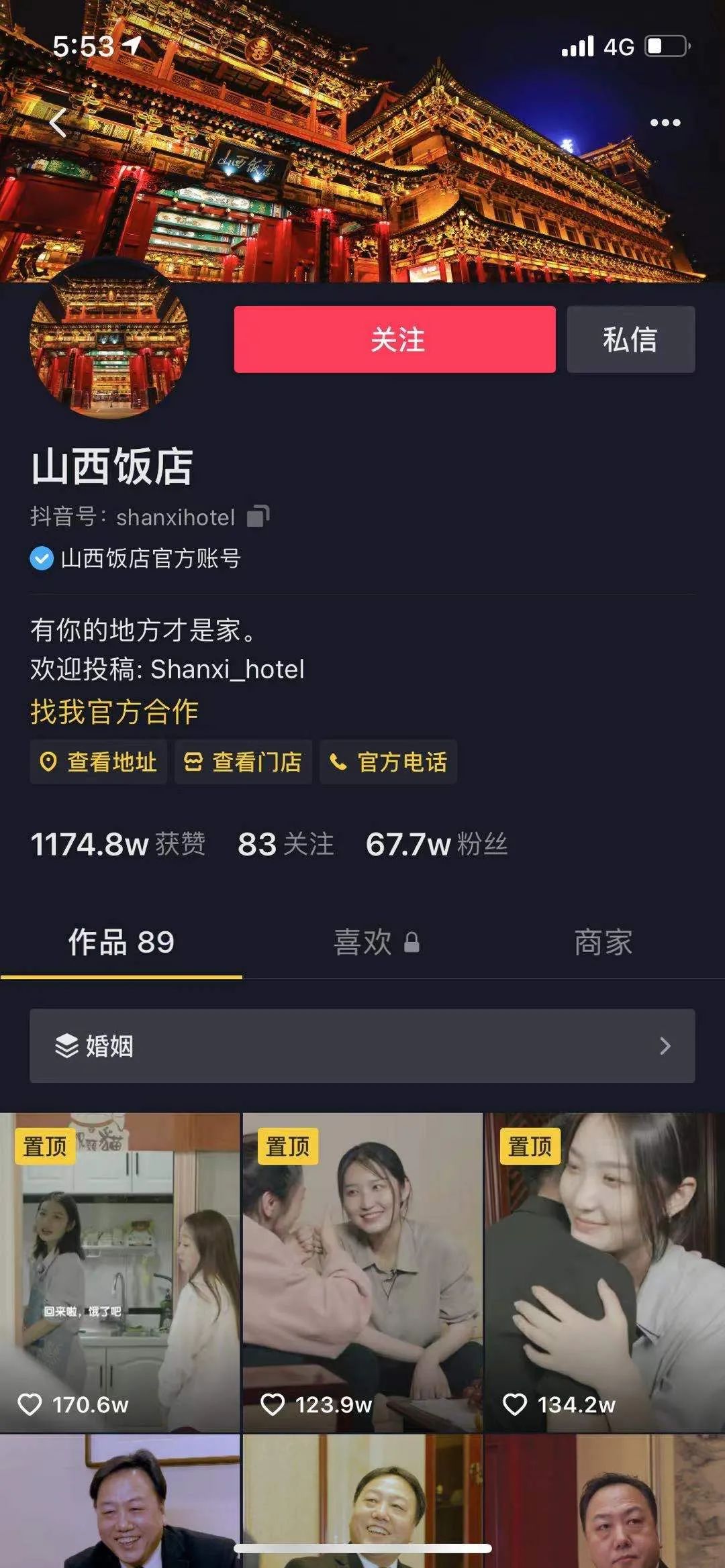This screenshot has height=1568, width=725.
Task: Switch to the 喜欢 tab
Action: pyautogui.click(x=376, y=943)
